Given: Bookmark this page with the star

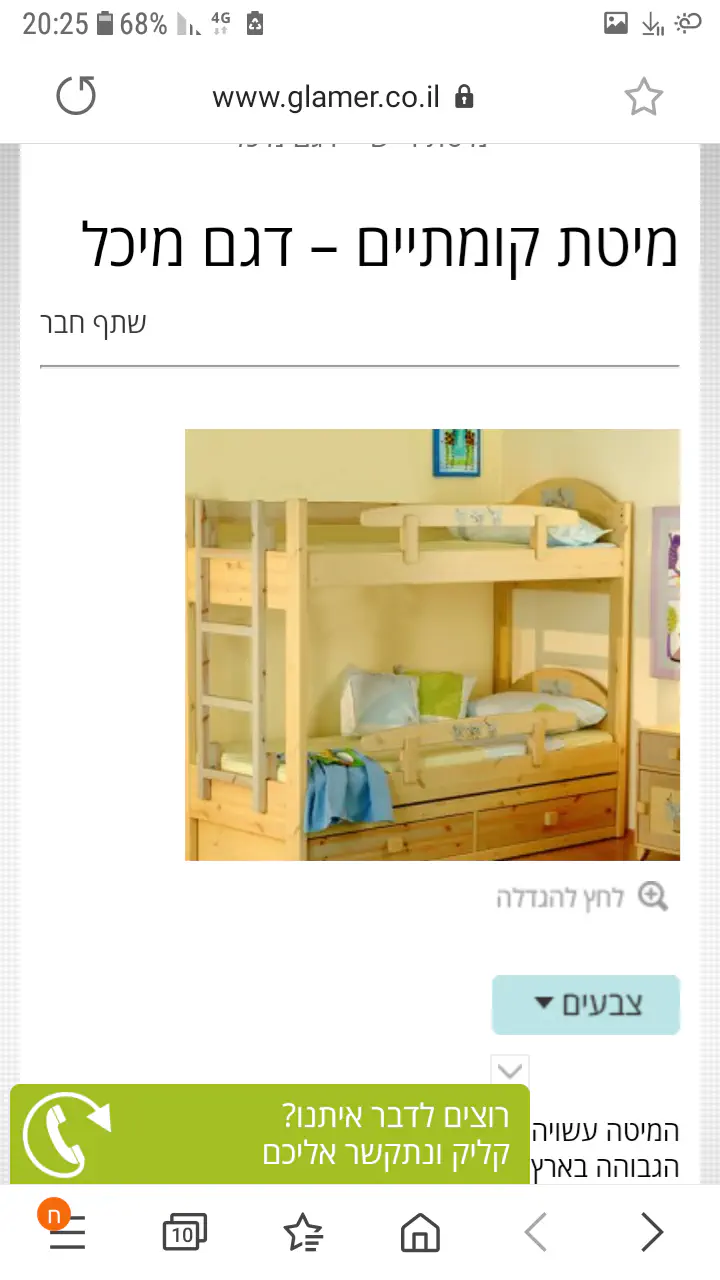Looking at the screenshot, I should [x=643, y=97].
